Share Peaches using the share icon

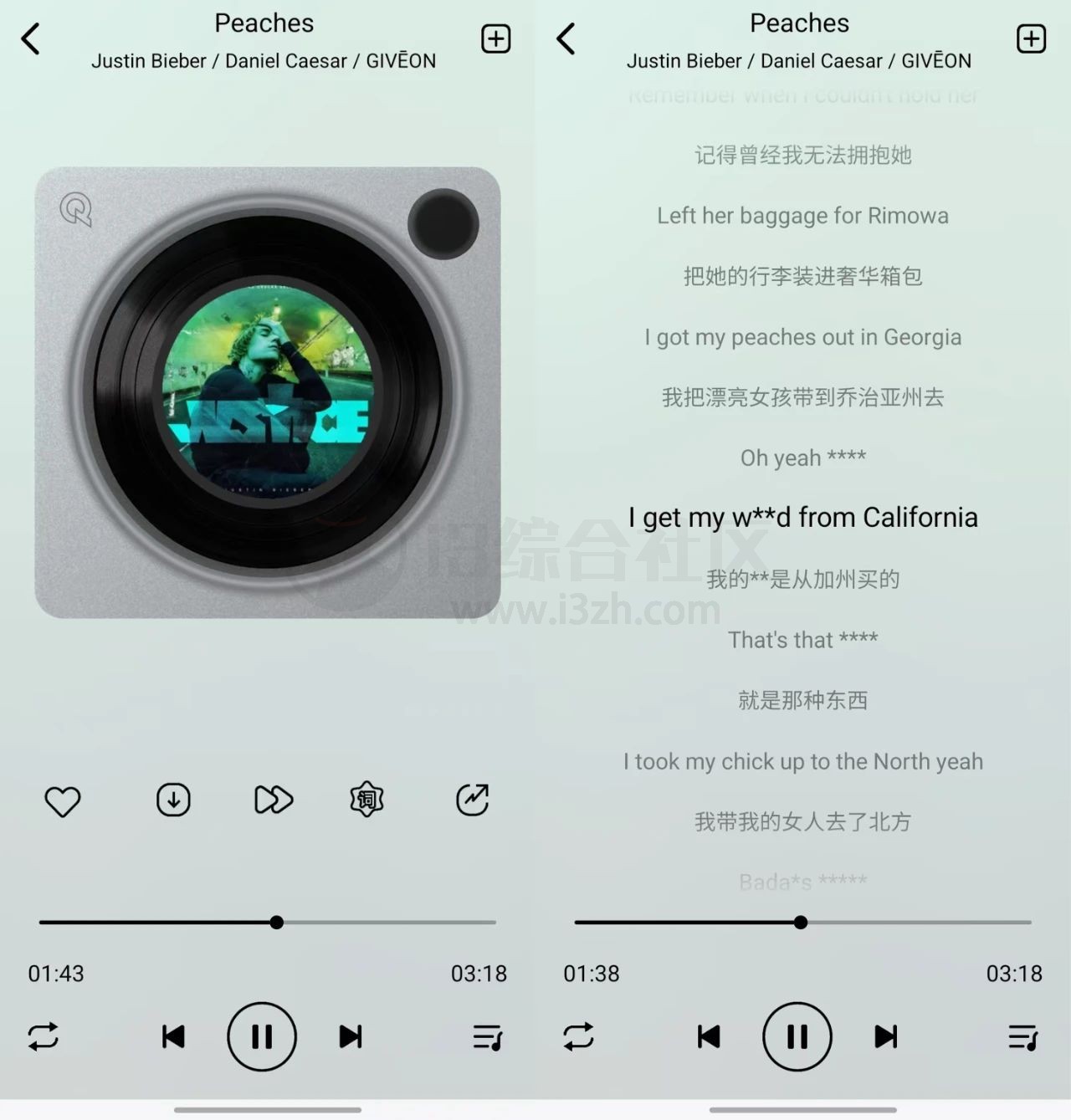(471, 800)
